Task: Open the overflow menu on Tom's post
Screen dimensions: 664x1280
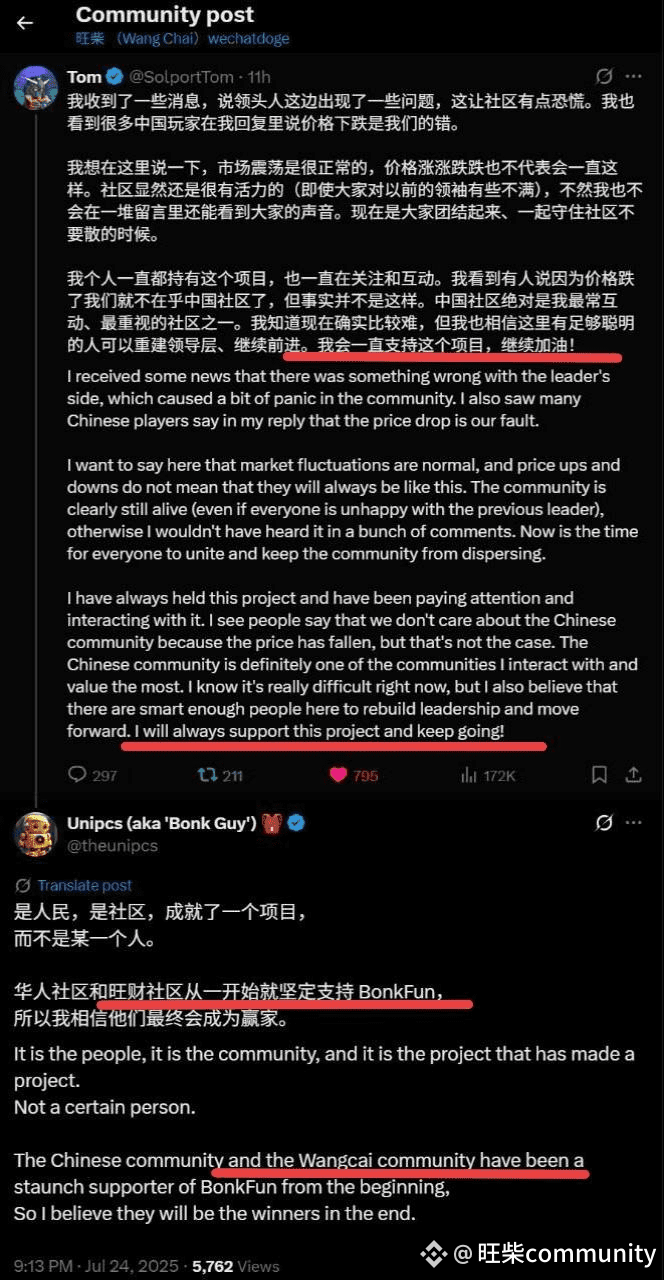Action: [633, 76]
